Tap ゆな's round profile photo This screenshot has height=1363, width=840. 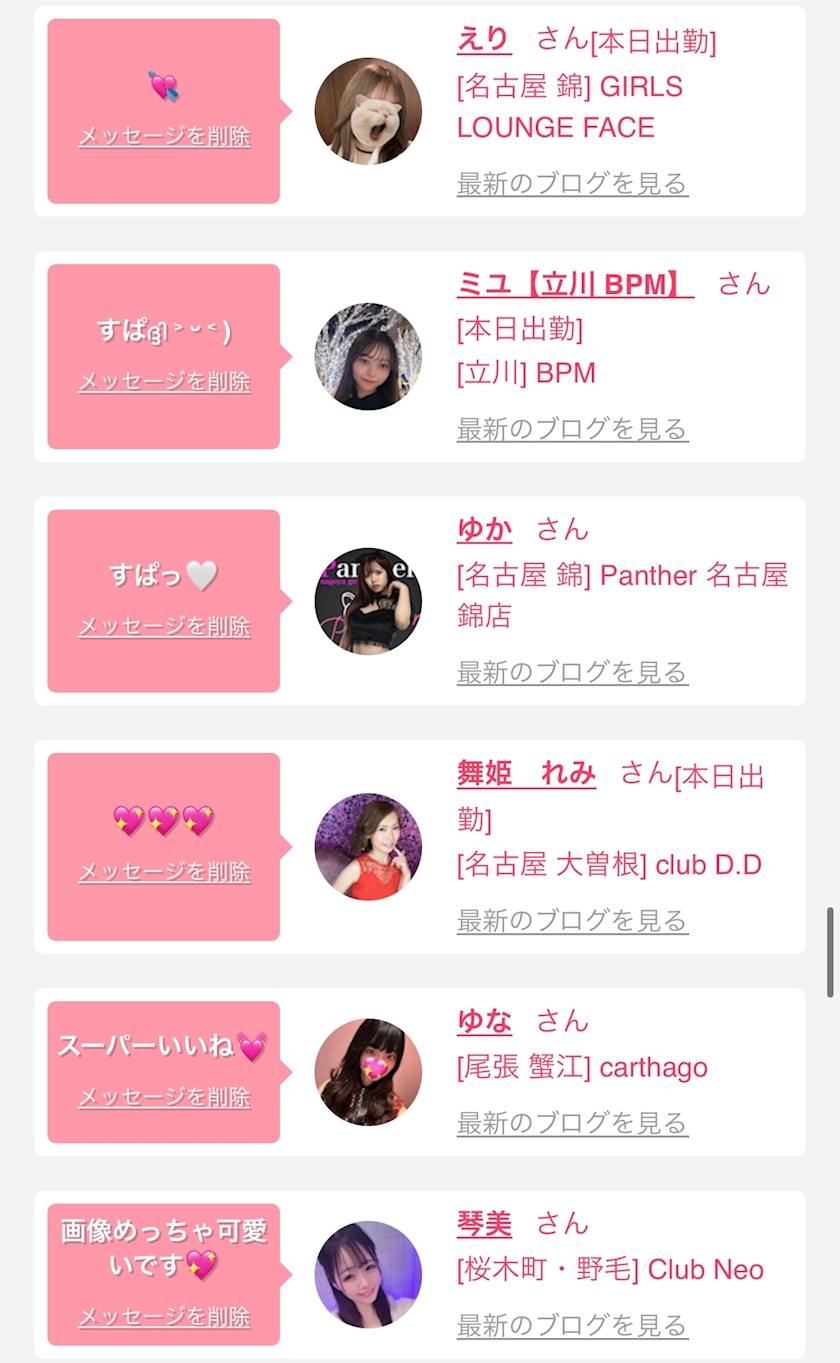(x=368, y=1072)
